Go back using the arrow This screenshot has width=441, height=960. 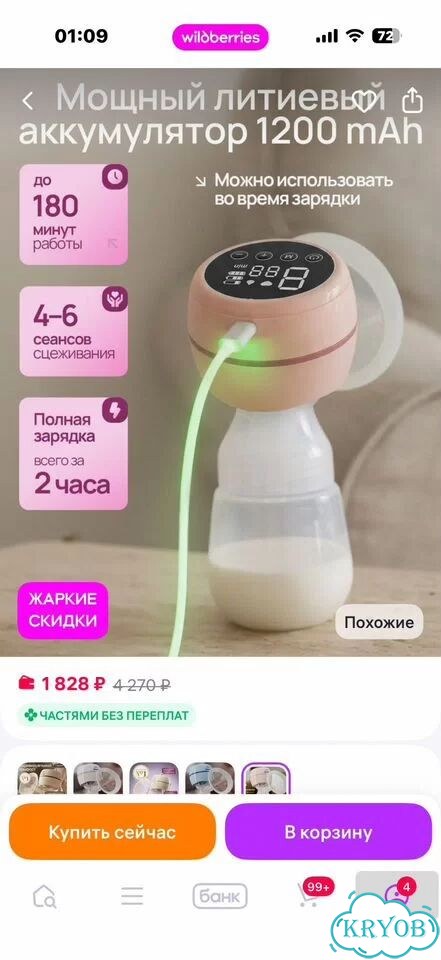(x=28, y=101)
